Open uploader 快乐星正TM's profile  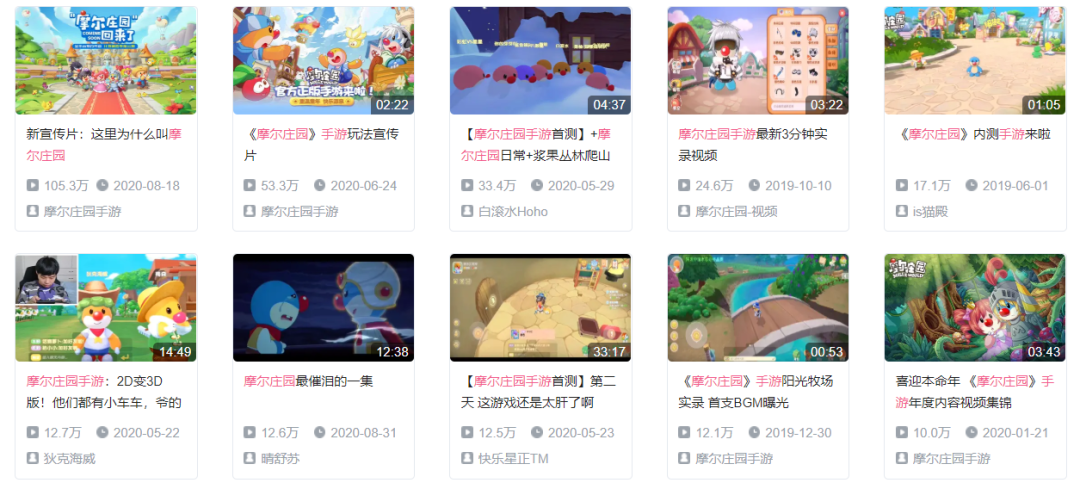click(514, 459)
